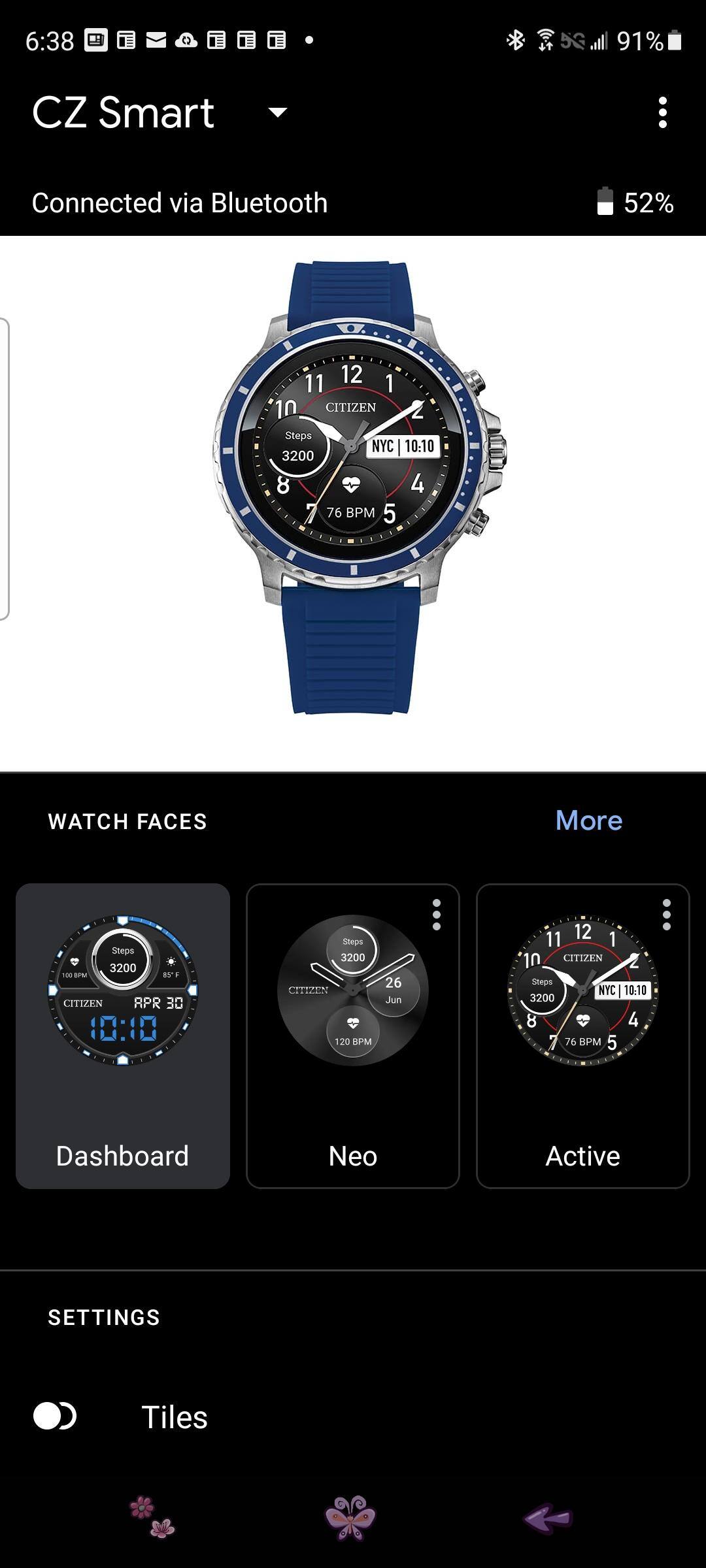Screen dimensions: 706x1568
Task: Expand the CZ Smart device dropdown
Action: click(x=277, y=112)
